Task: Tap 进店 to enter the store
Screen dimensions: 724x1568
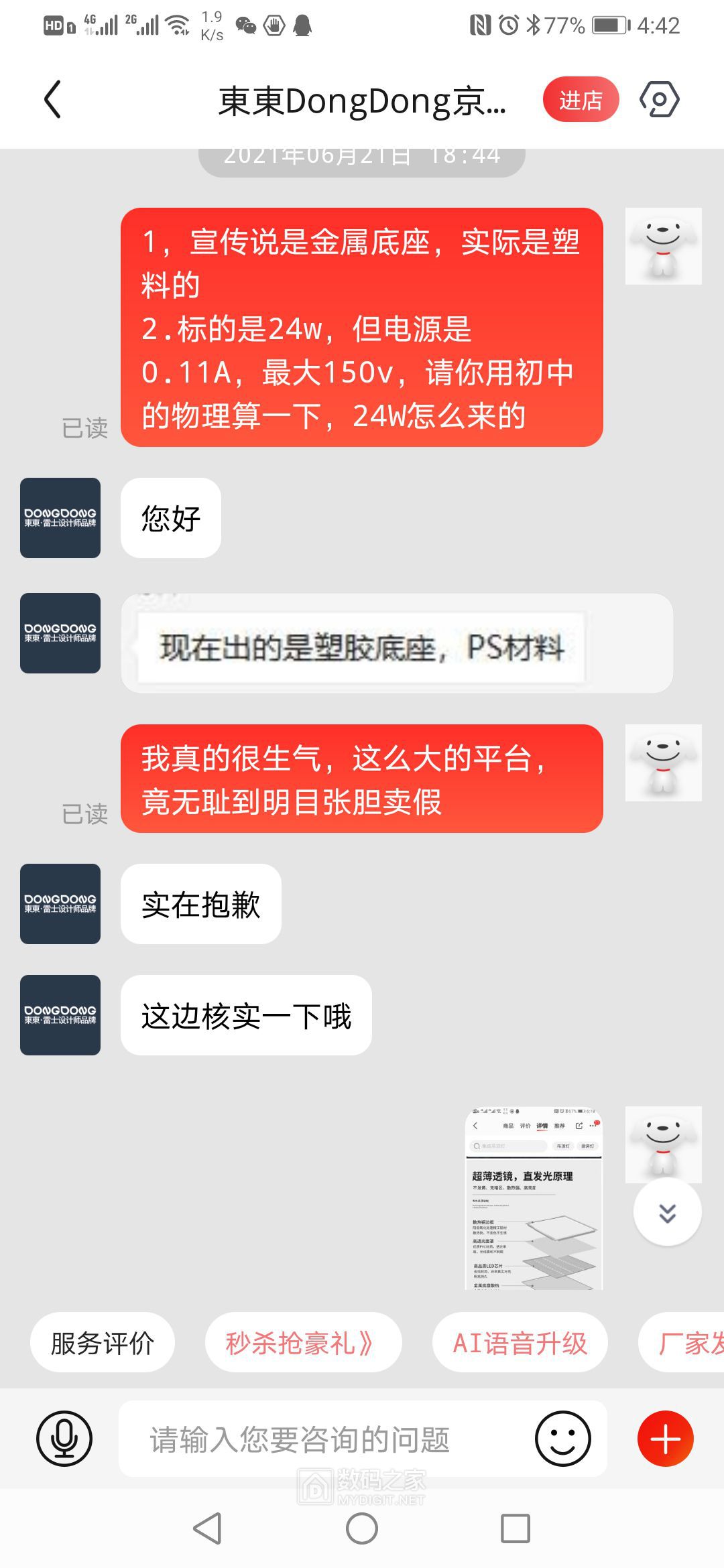Action: point(581,100)
